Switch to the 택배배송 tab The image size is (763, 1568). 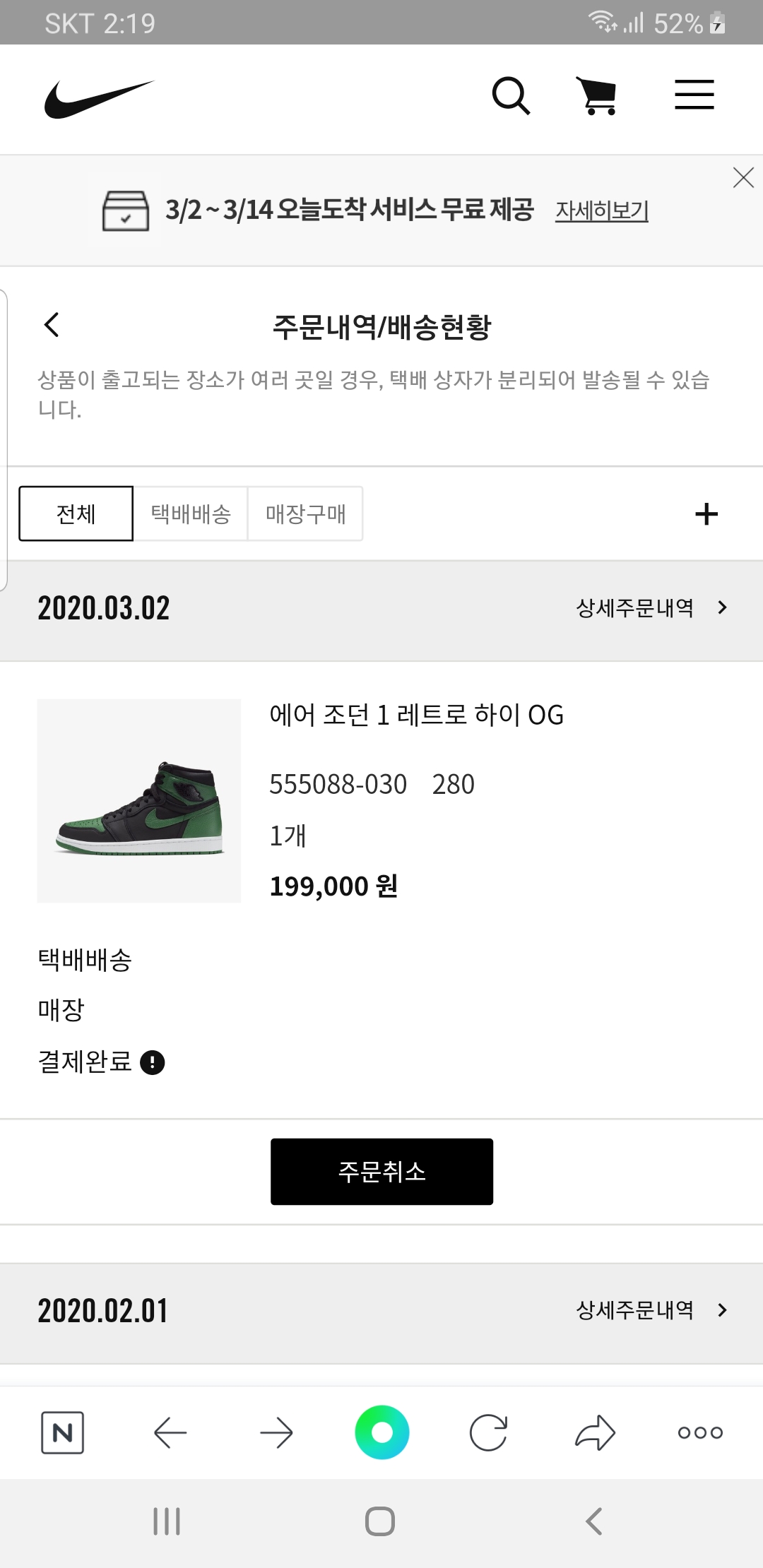191,513
